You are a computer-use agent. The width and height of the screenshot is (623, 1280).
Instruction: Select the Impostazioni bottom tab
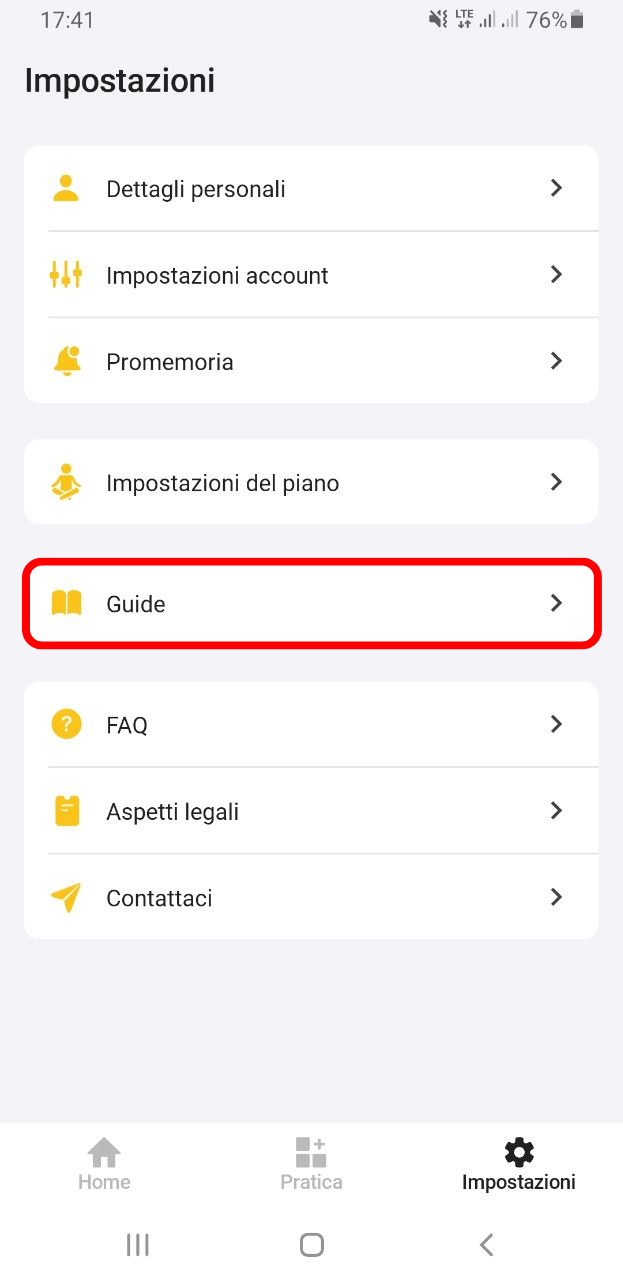[518, 1165]
